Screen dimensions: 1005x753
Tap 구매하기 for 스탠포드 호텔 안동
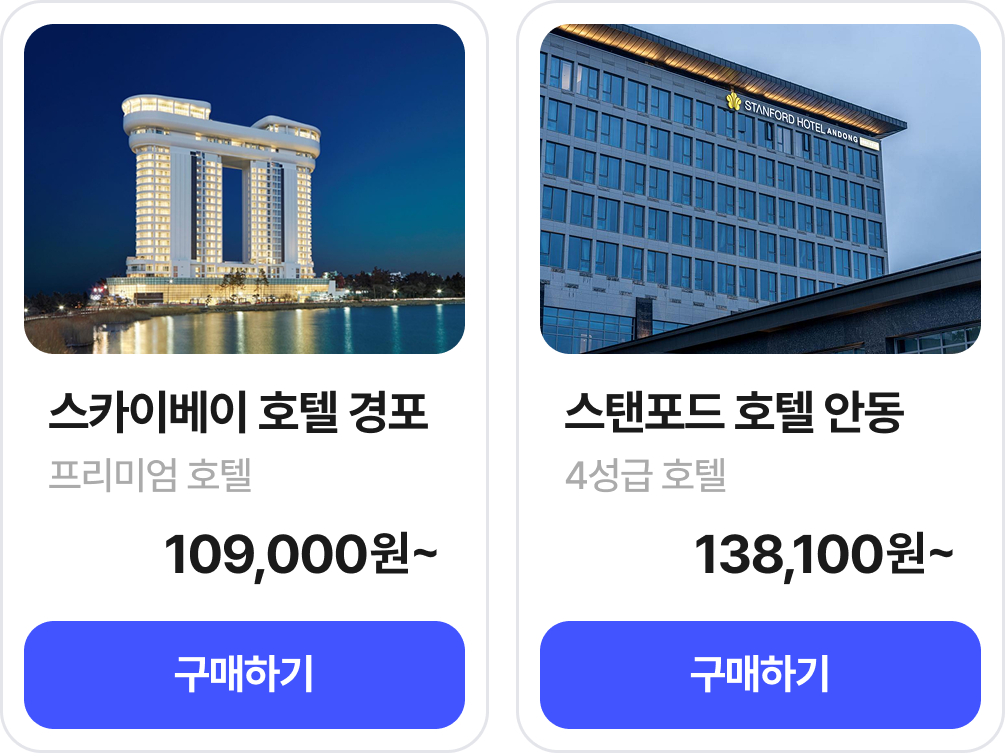coord(760,675)
